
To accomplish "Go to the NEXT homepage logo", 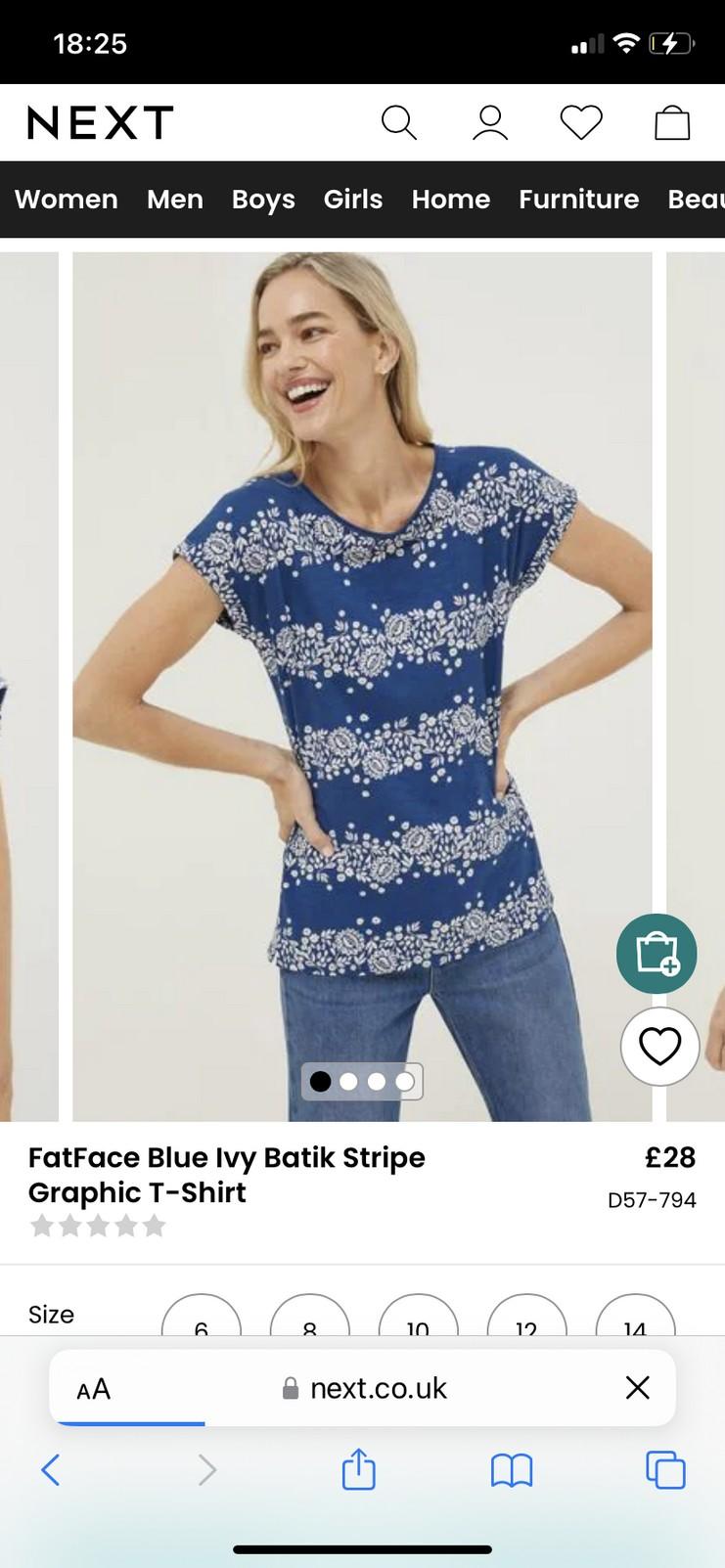I will (x=100, y=123).
